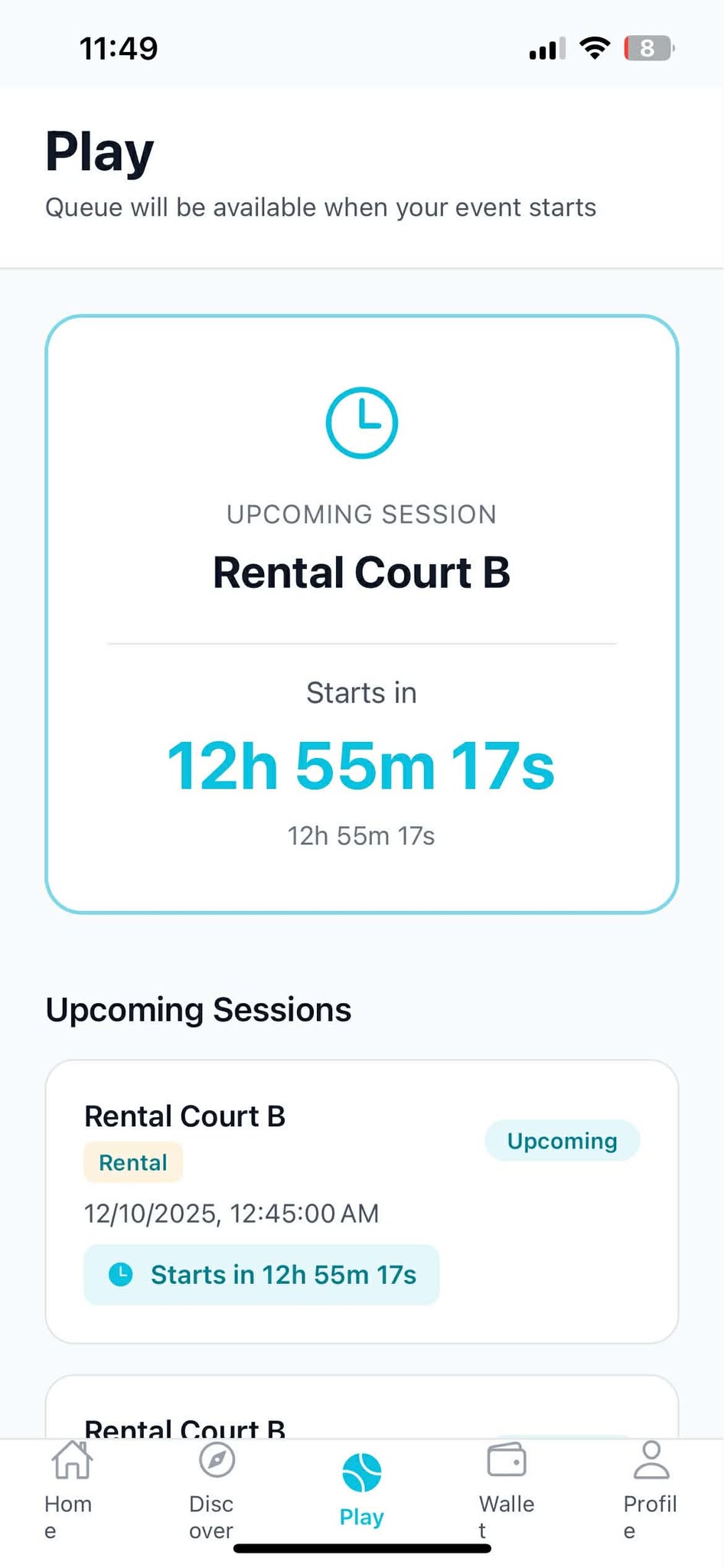
Task: Toggle the Upcoming status pill
Action: point(562,1141)
